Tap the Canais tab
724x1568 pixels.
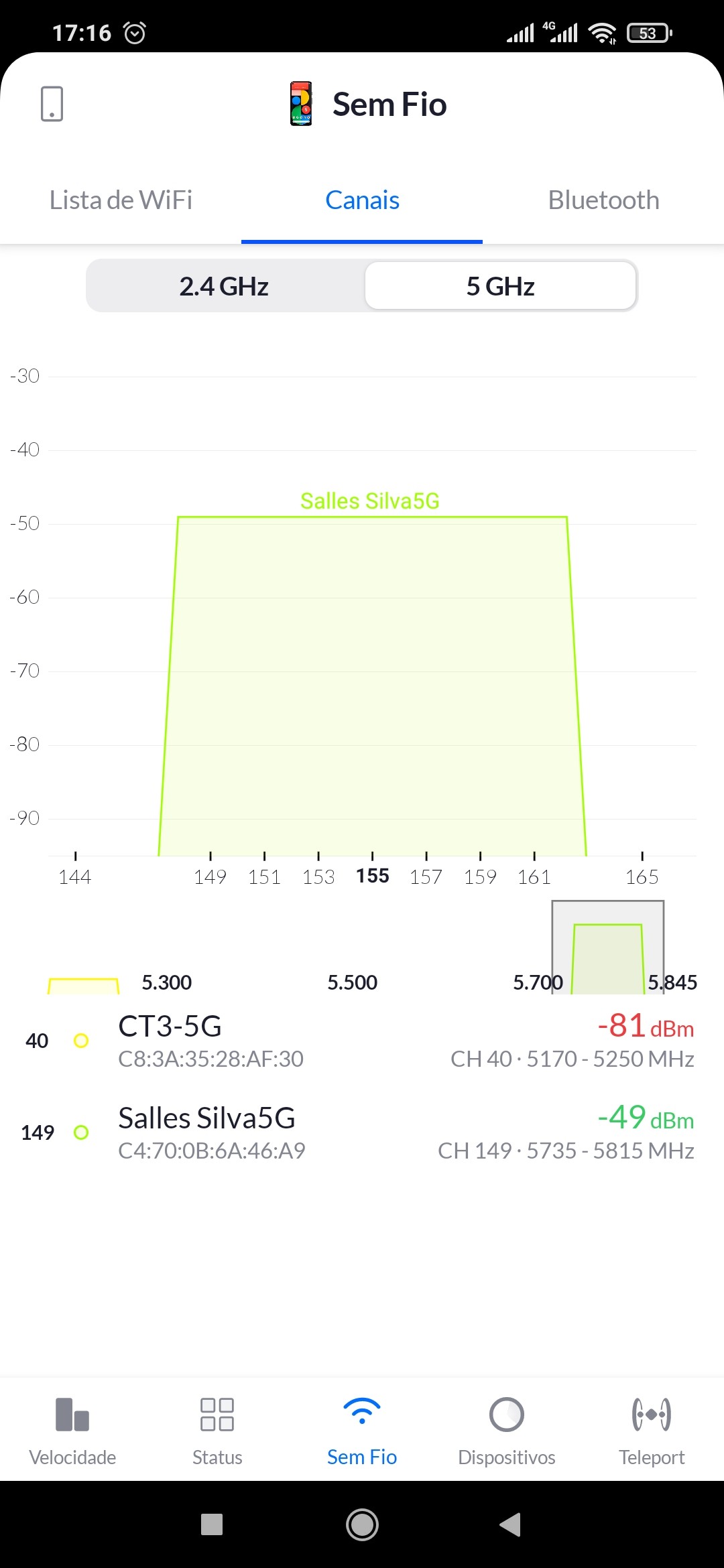click(362, 200)
